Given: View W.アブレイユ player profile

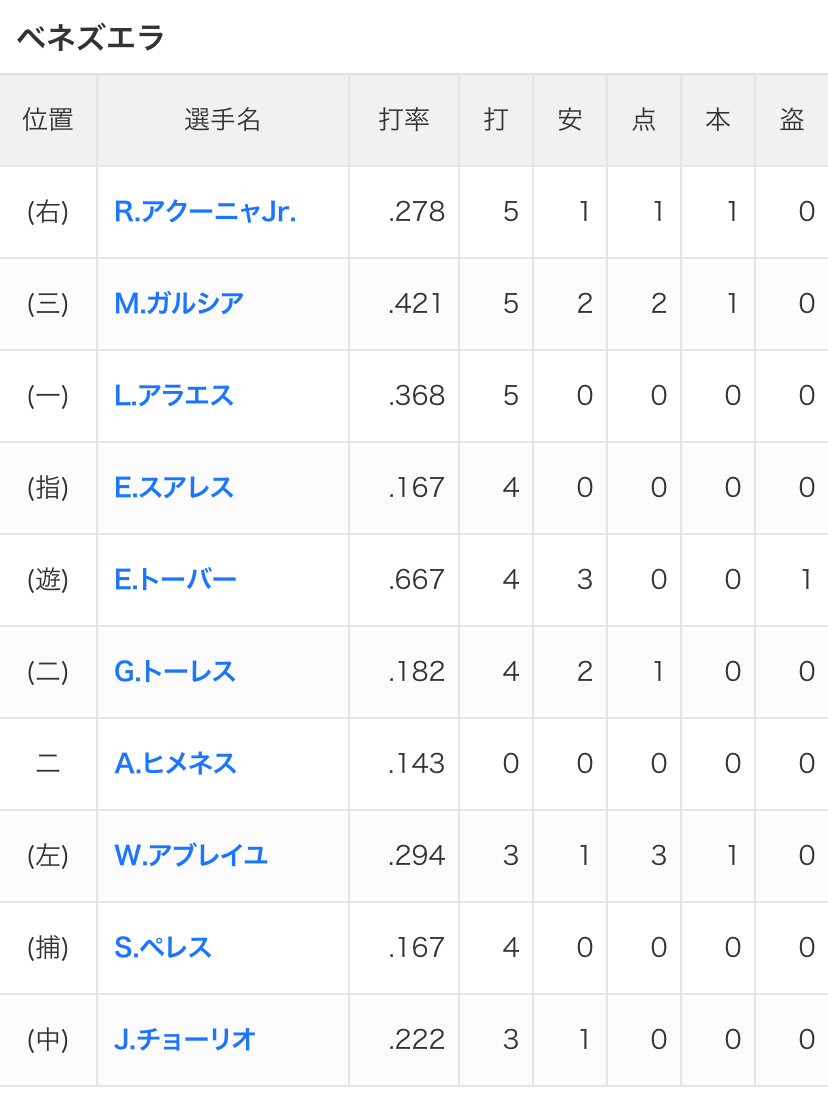Looking at the screenshot, I should point(192,855).
